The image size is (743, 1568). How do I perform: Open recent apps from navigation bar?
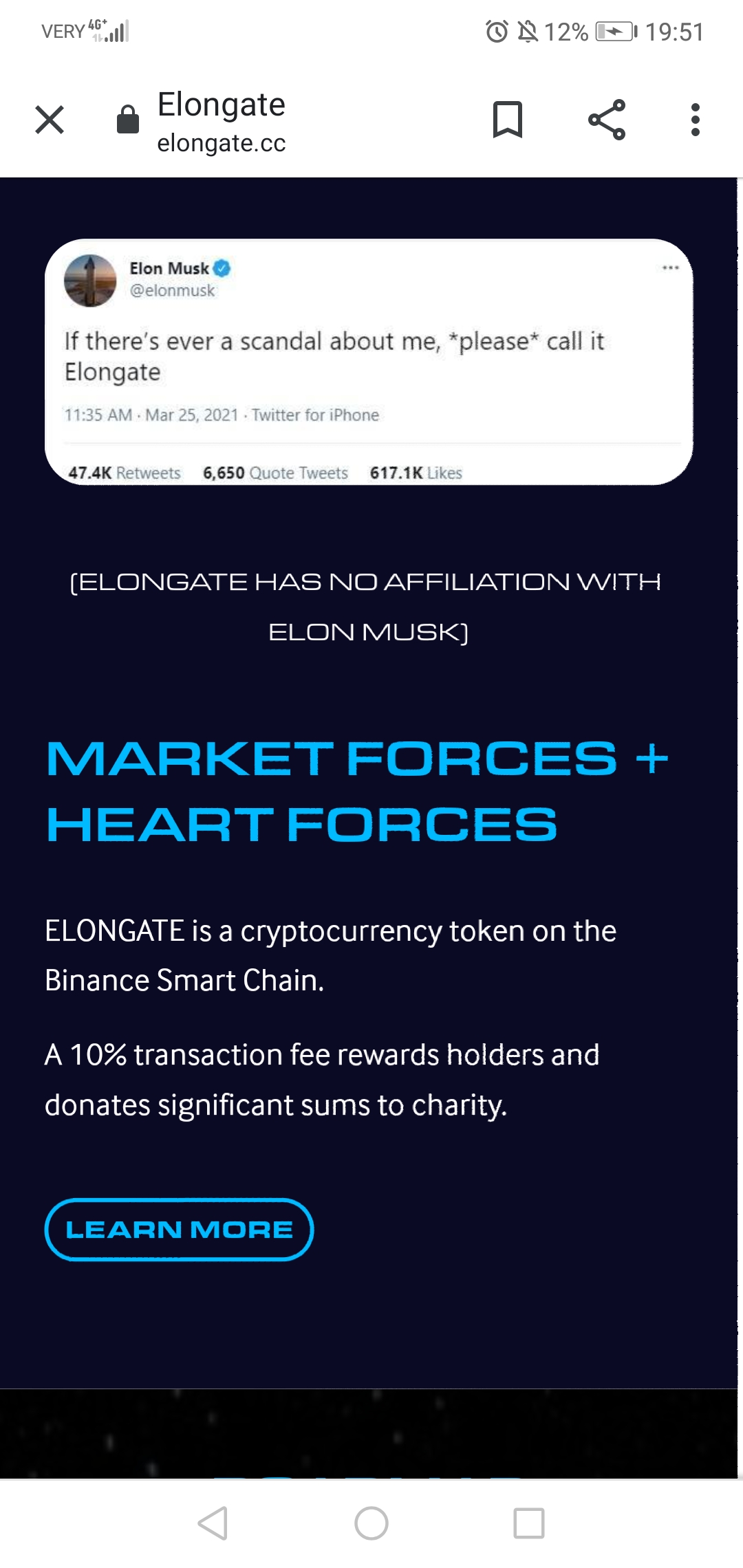click(x=529, y=1523)
